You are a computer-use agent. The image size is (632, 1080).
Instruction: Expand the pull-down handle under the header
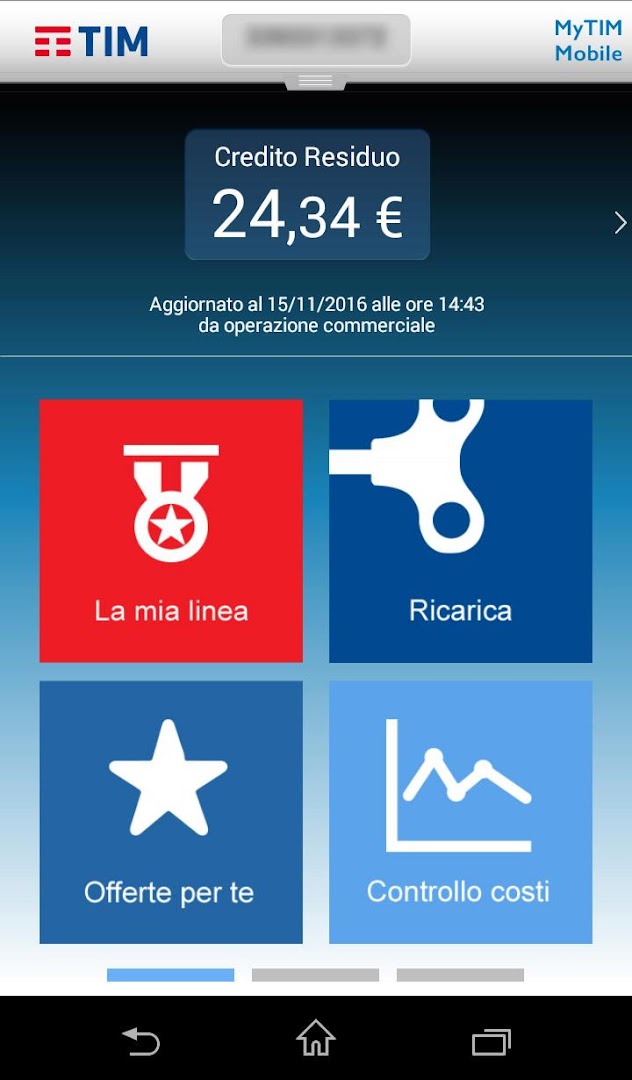(x=316, y=81)
